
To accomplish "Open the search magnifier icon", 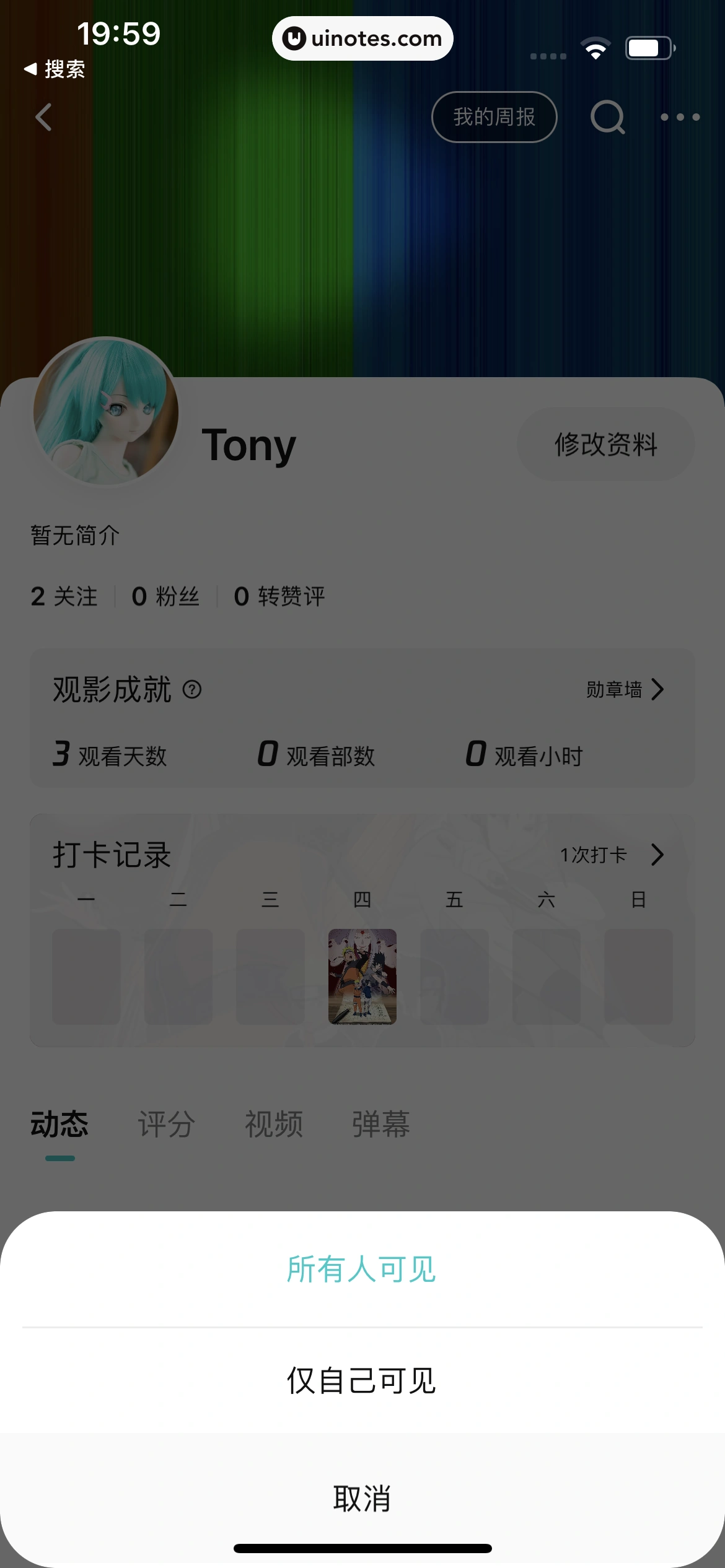I will coord(607,117).
